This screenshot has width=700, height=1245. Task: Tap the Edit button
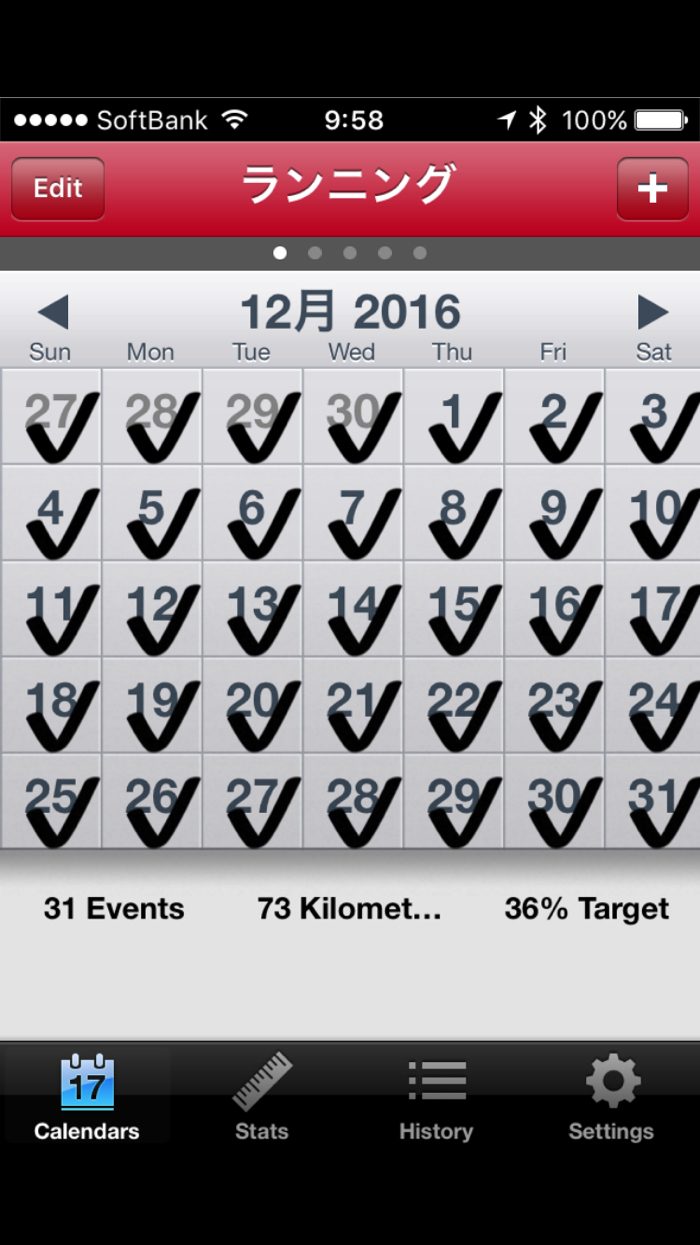(x=57, y=189)
